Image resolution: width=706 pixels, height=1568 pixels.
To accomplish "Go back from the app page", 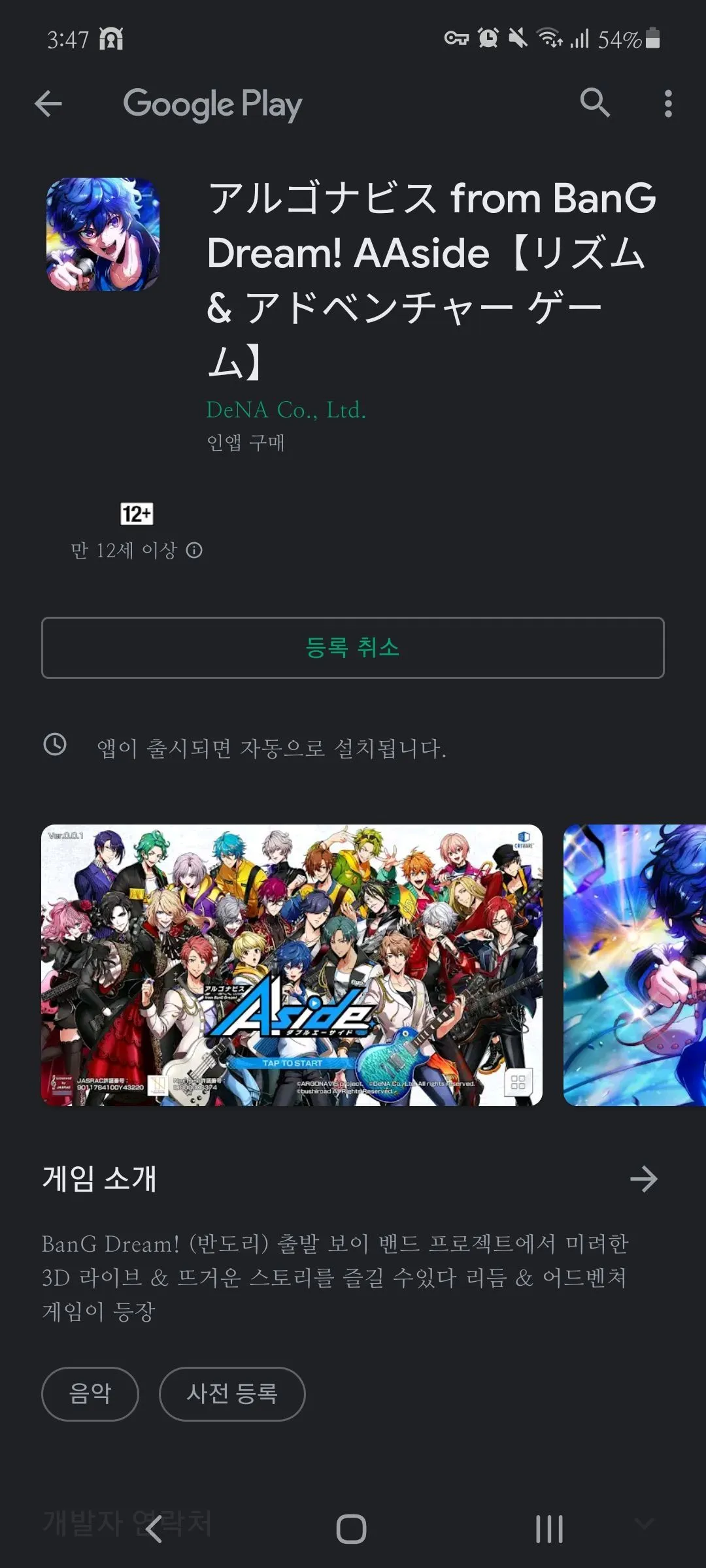I will 48,103.
